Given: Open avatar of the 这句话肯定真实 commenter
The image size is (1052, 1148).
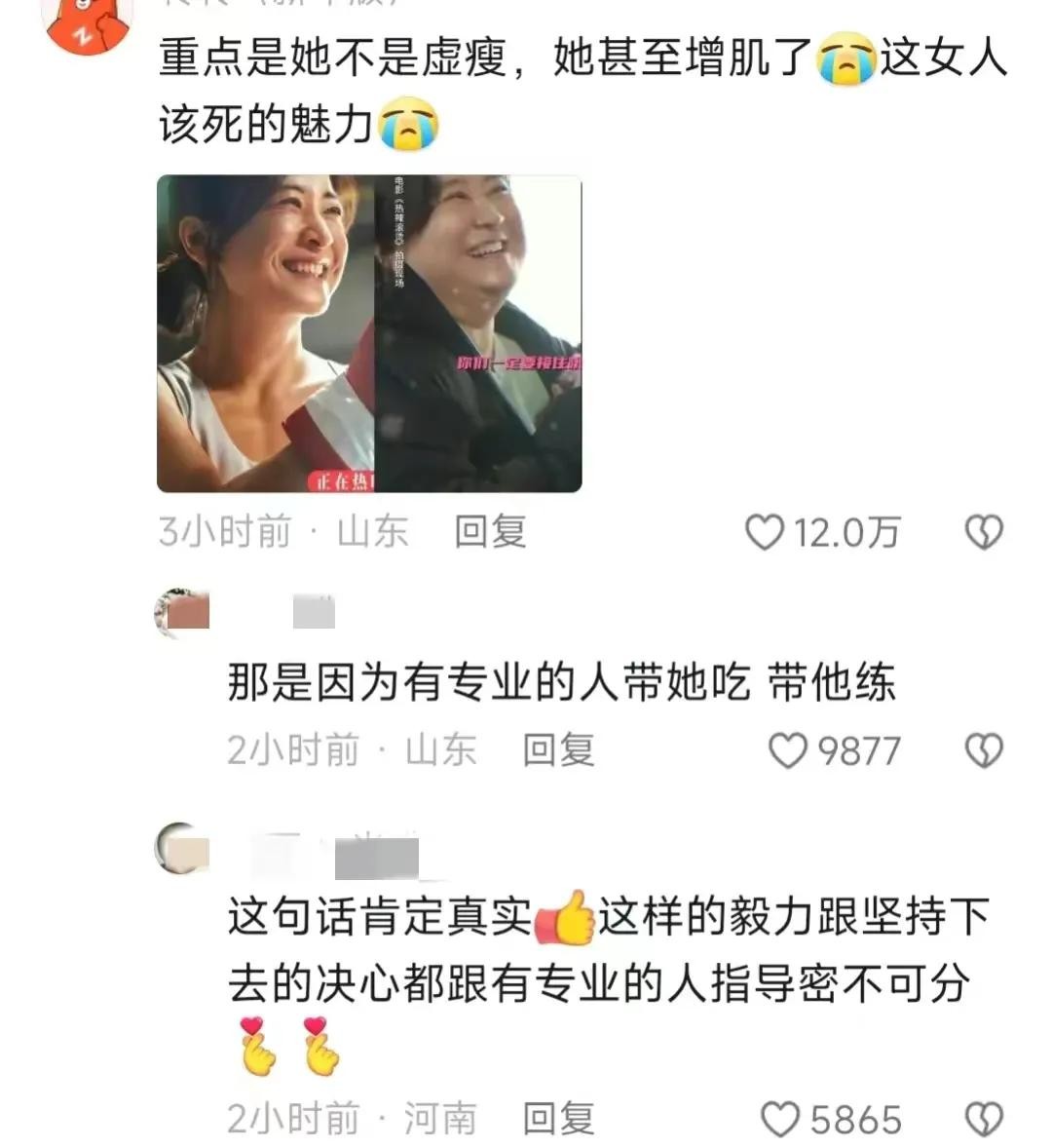Looking at the screenshot, I should point(181,847).
